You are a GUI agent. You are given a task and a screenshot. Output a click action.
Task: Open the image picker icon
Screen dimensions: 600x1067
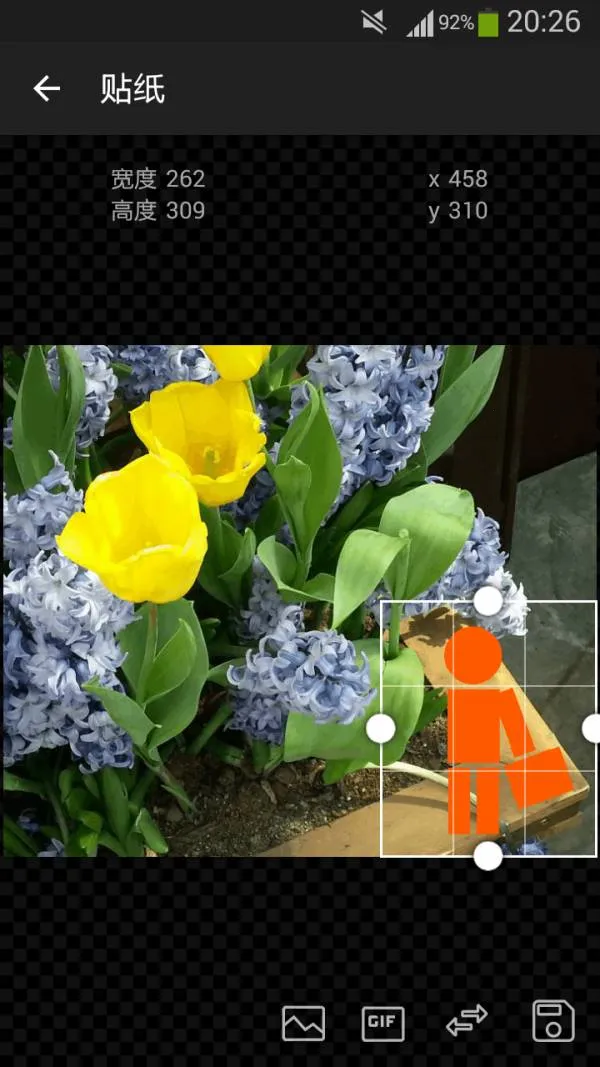(303, 1023)
